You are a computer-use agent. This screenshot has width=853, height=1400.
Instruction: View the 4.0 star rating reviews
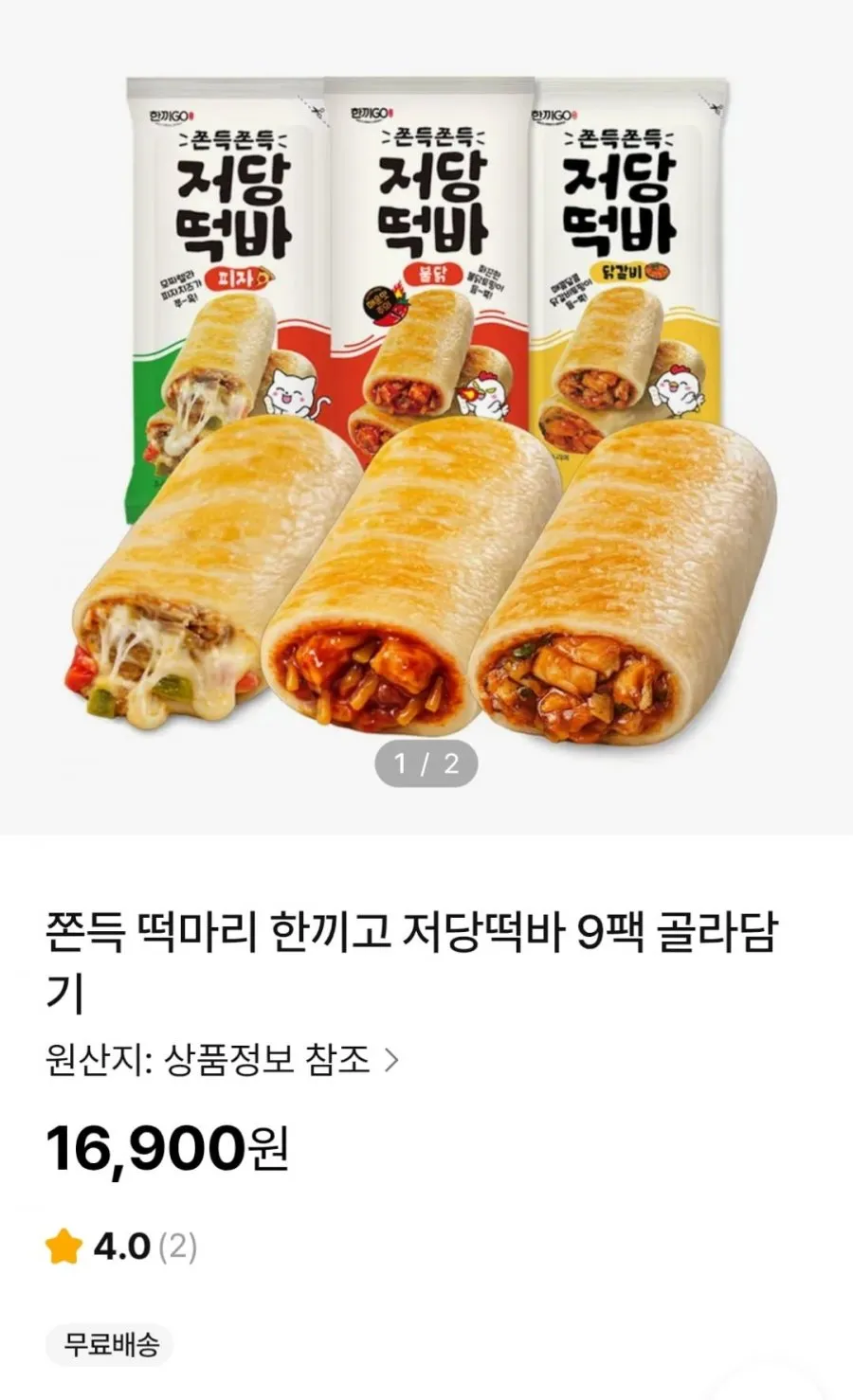121,1247
